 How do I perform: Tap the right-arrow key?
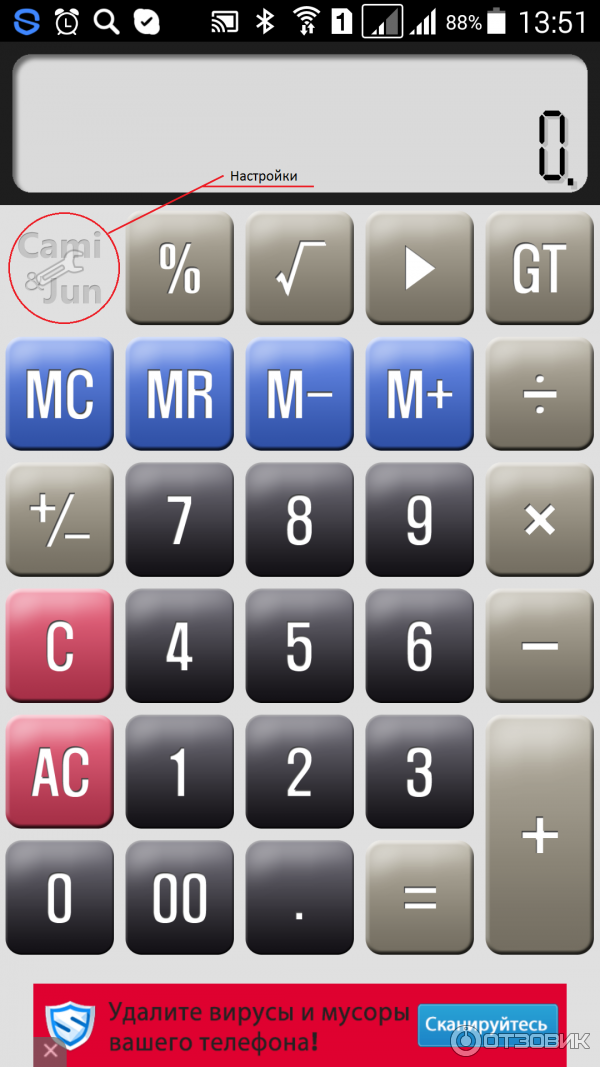coord(419,268)
